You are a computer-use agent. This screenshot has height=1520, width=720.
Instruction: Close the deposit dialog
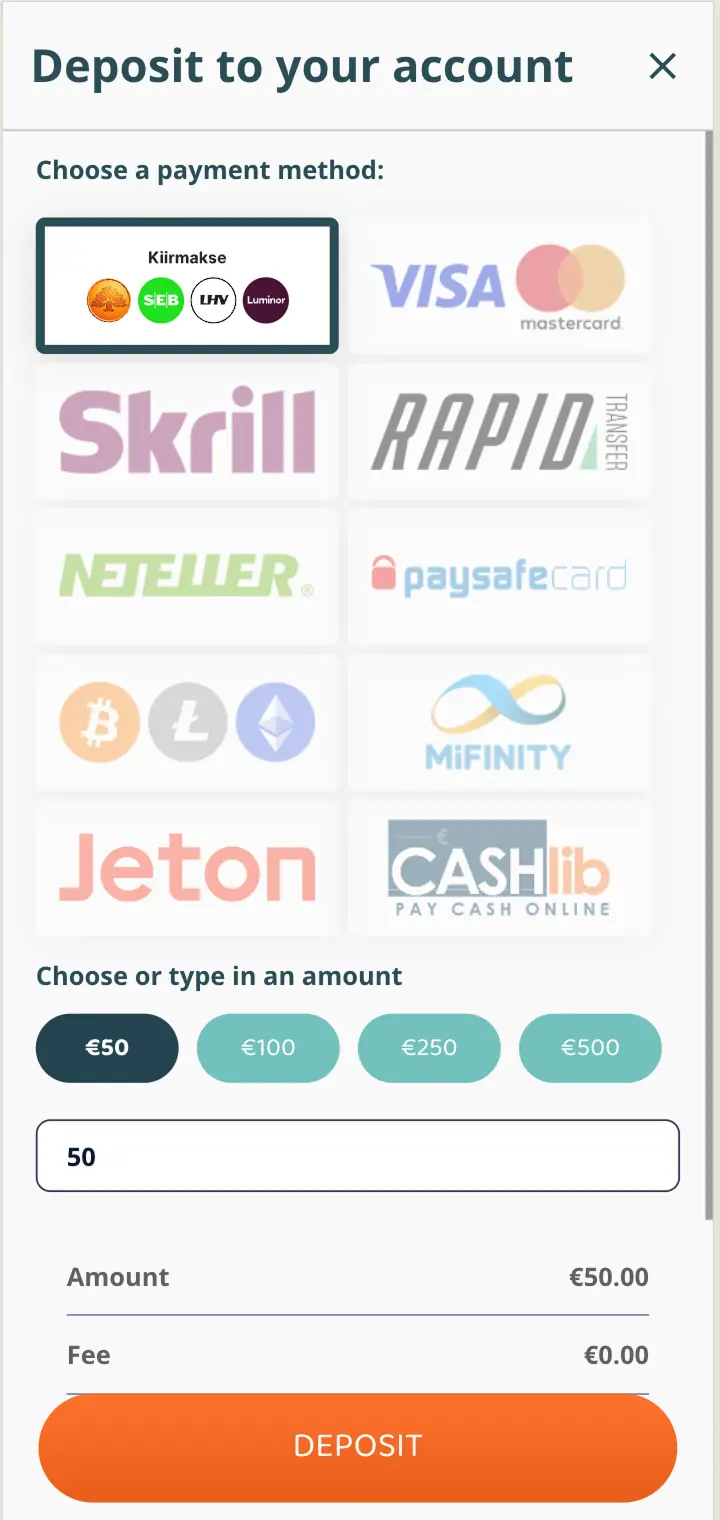pos(662,67)
